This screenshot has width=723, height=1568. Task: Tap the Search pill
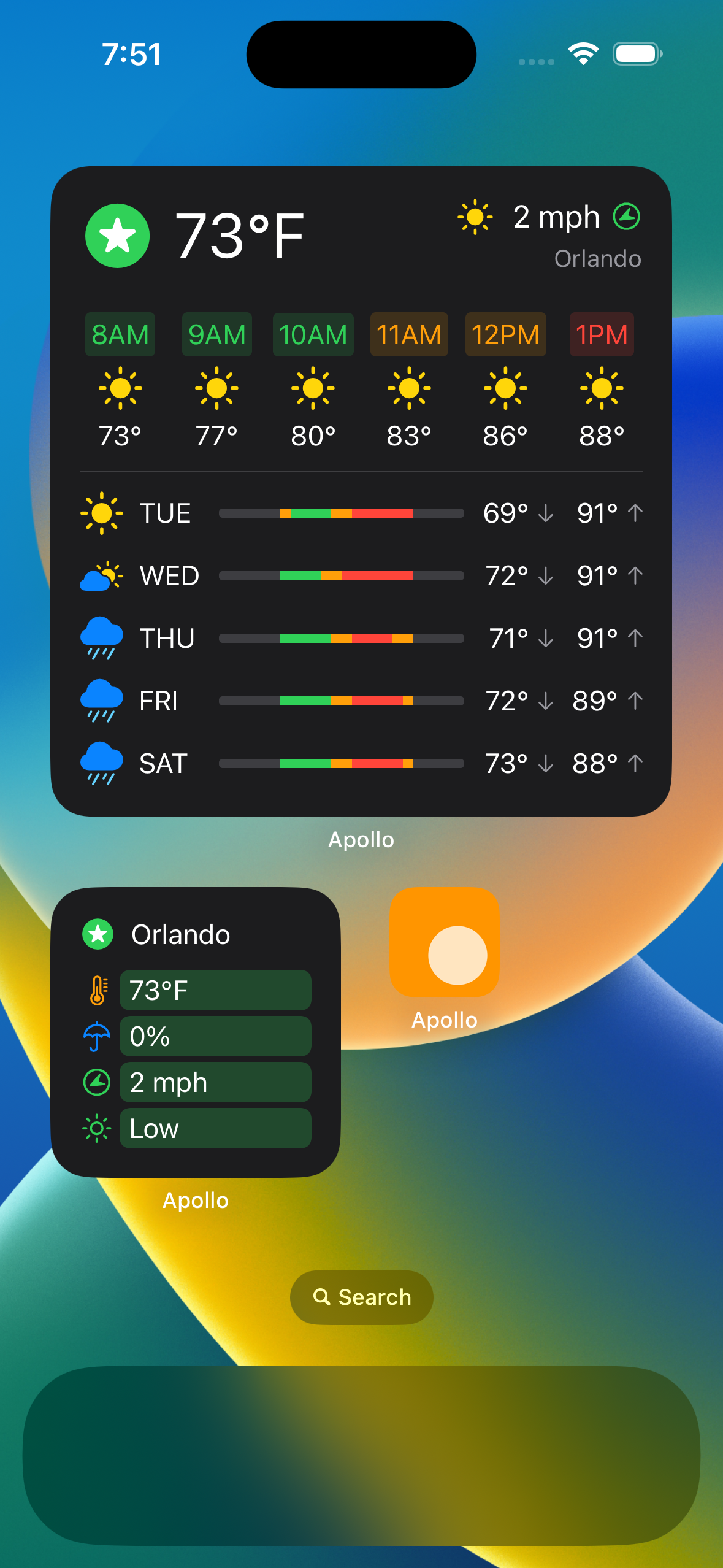click(x=361, y=1297)
